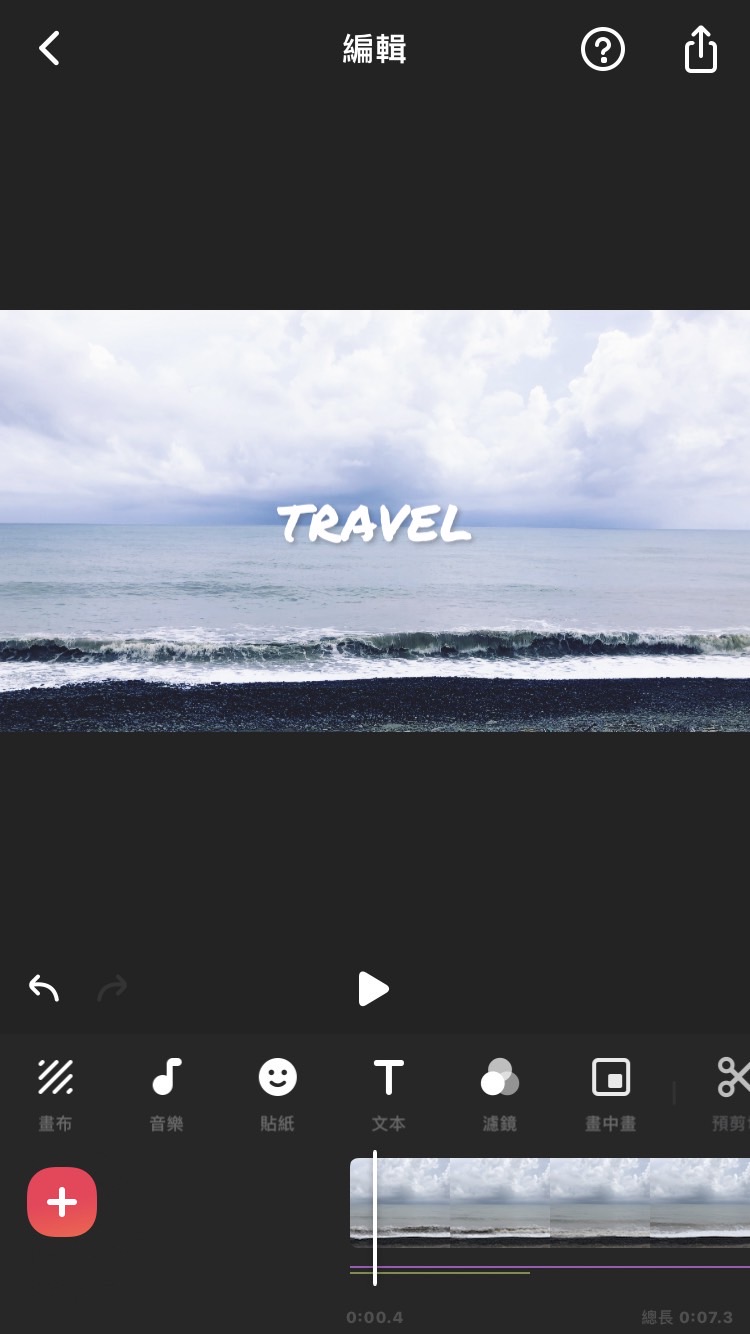Undo the last edit
Screen dimensions: 750x1334
[44, 988]
